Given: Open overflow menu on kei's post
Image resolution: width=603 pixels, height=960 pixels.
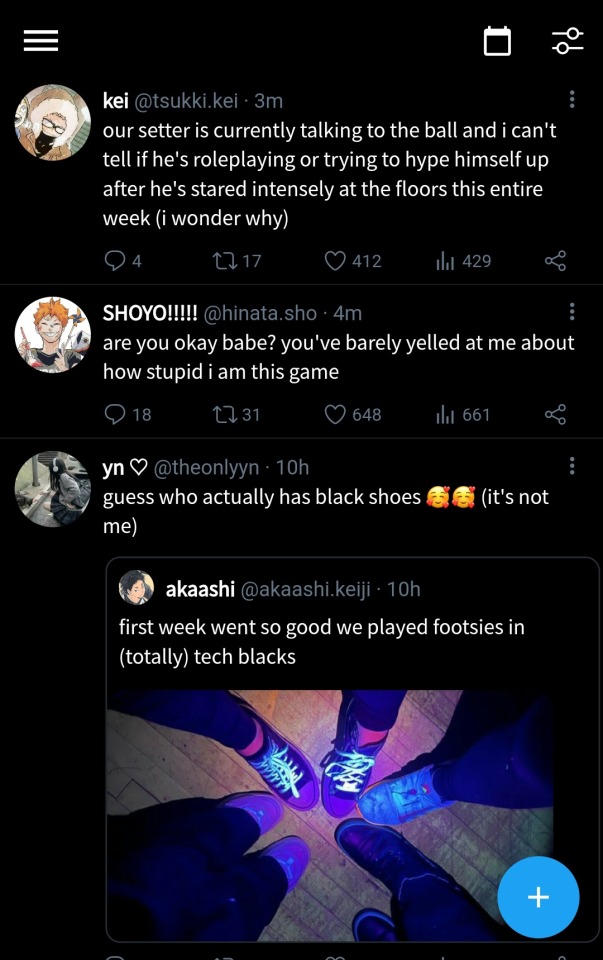Looking at the screenshot, I should click(x=572, y=100).
